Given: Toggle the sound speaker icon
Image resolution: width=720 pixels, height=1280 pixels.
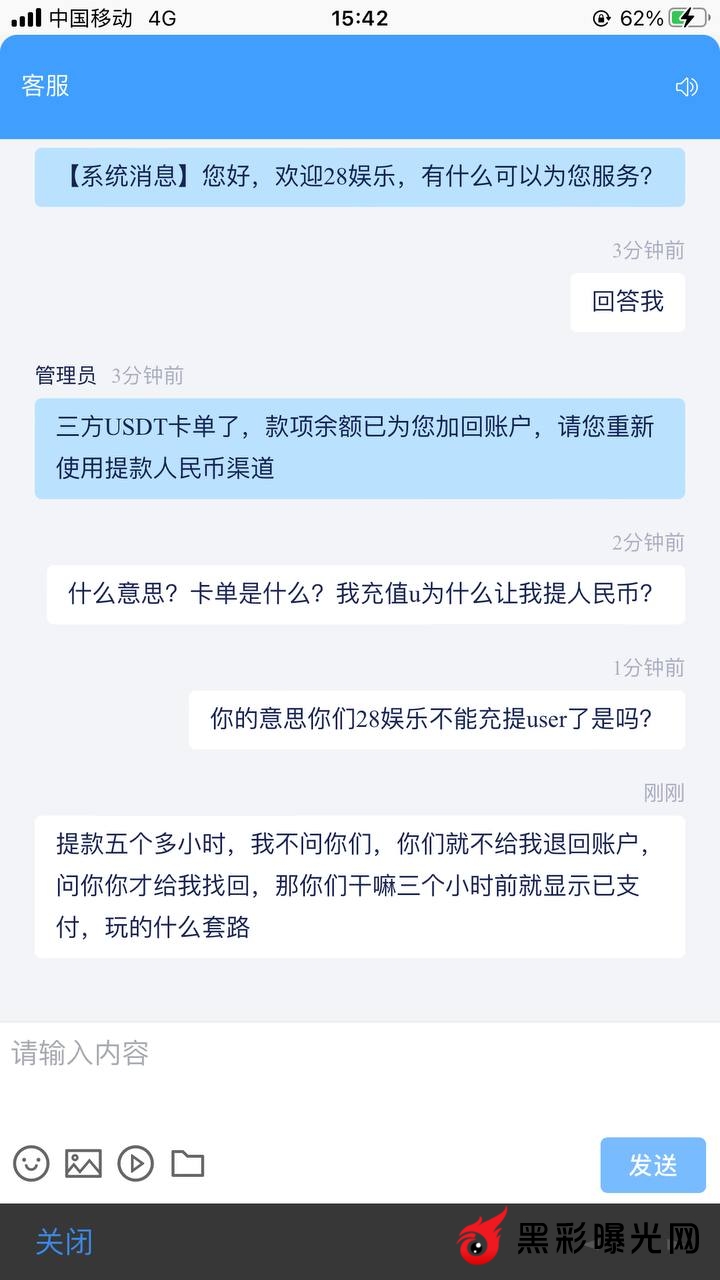Looking at the screenshot, I should click(x=686, y=87).
